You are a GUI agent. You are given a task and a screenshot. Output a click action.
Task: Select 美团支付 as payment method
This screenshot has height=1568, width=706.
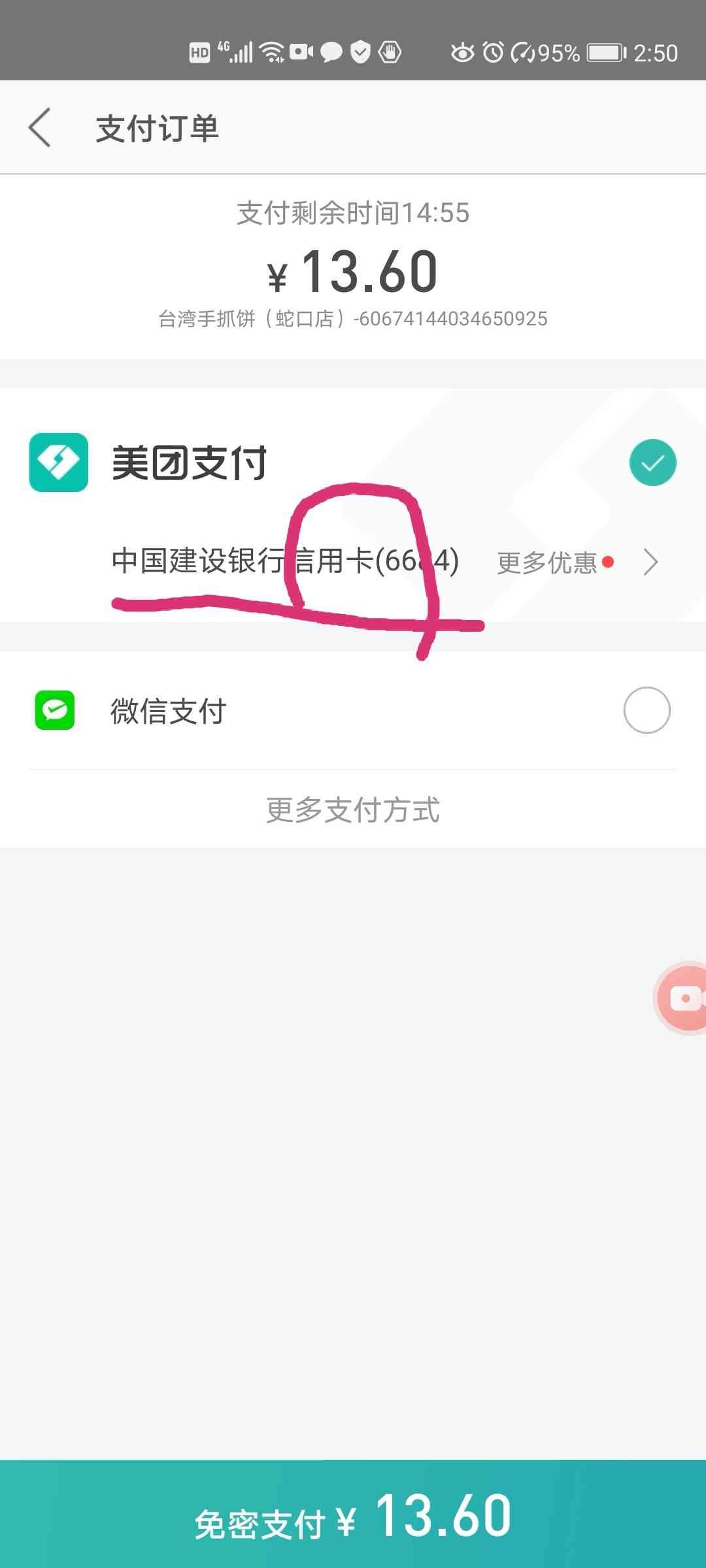click(x=652, y=463)
